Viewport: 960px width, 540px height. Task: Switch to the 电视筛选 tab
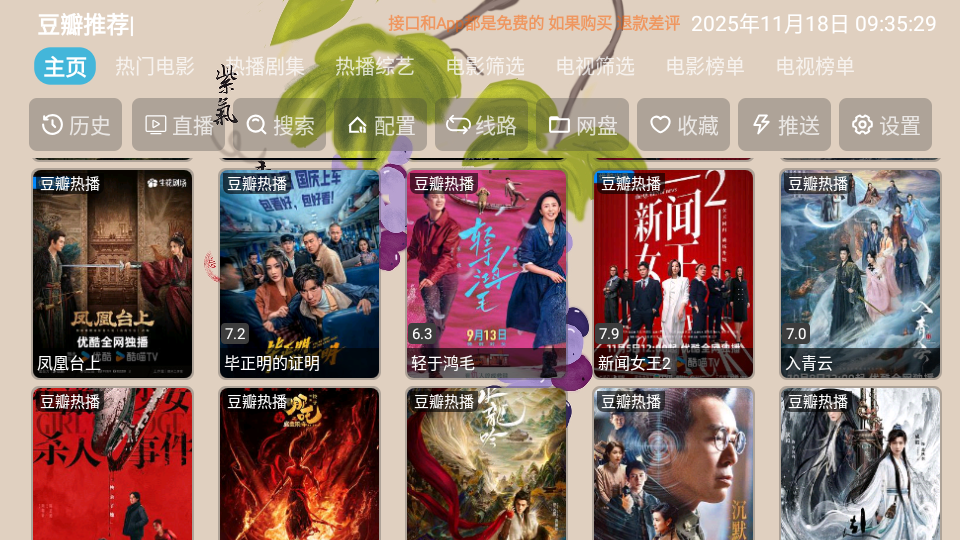point(595,67)
